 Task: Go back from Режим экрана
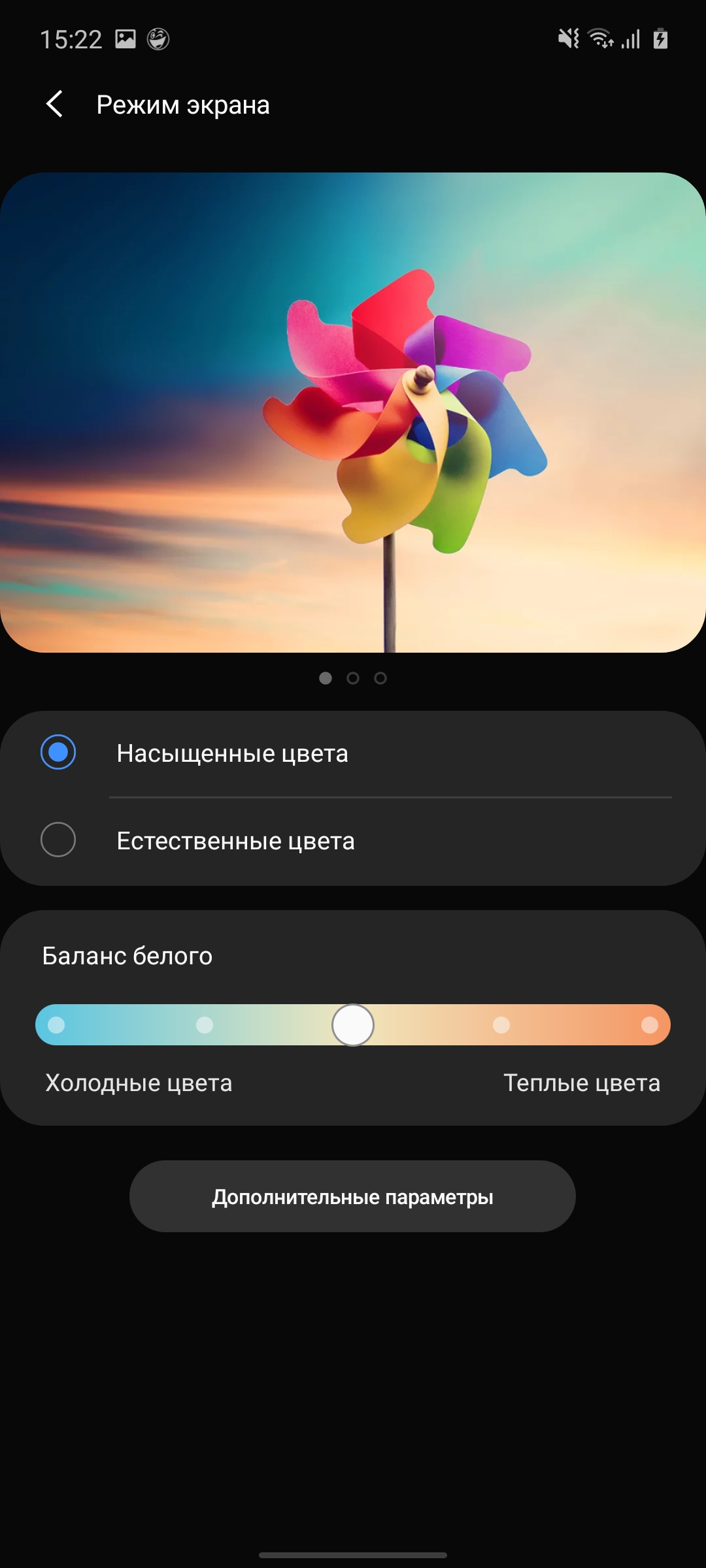click(x=55, y=105)
